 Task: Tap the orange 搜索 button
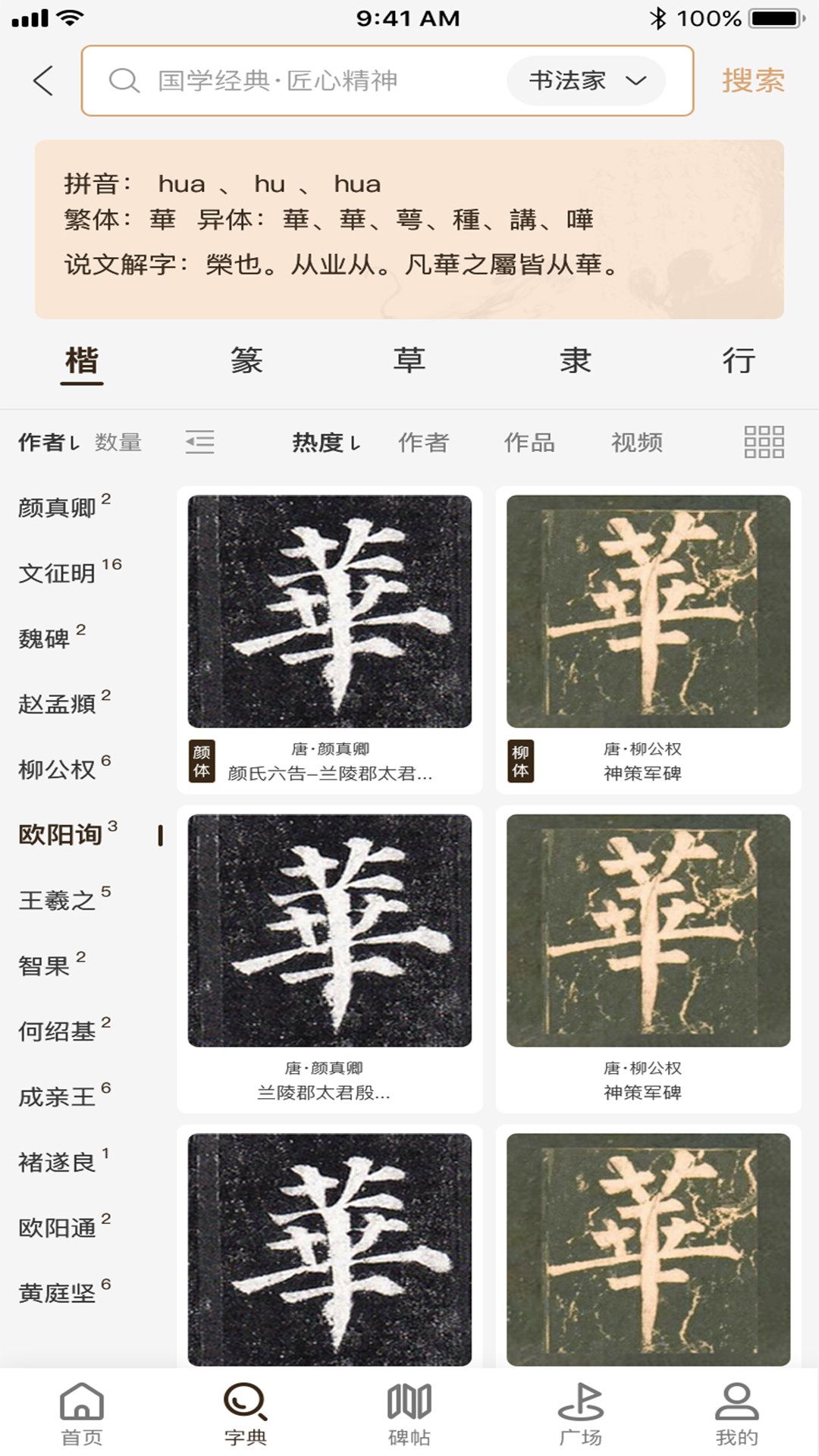pyautogui.click(x=752, y=80)
